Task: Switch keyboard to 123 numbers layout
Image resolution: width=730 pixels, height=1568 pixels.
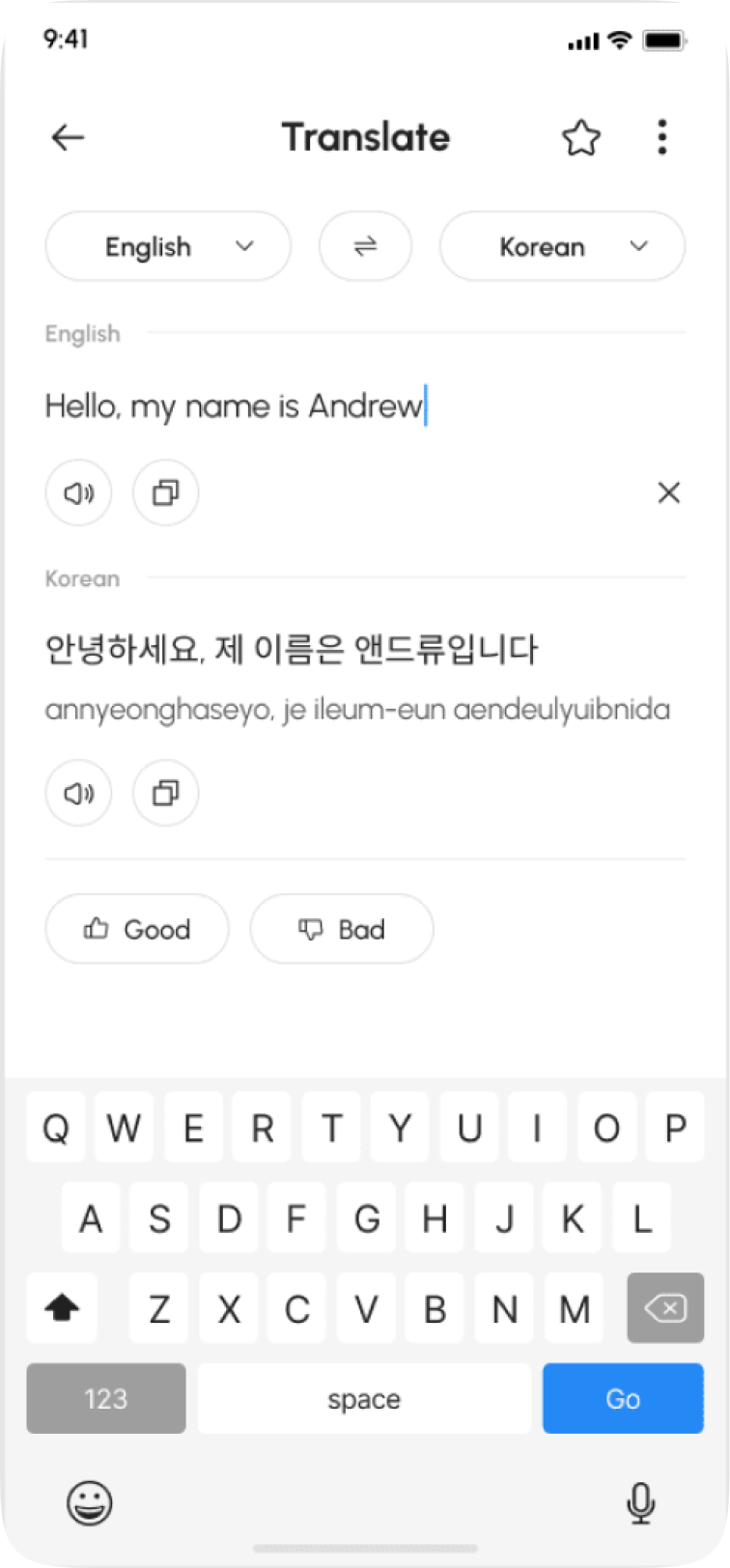Action: 106,1398
